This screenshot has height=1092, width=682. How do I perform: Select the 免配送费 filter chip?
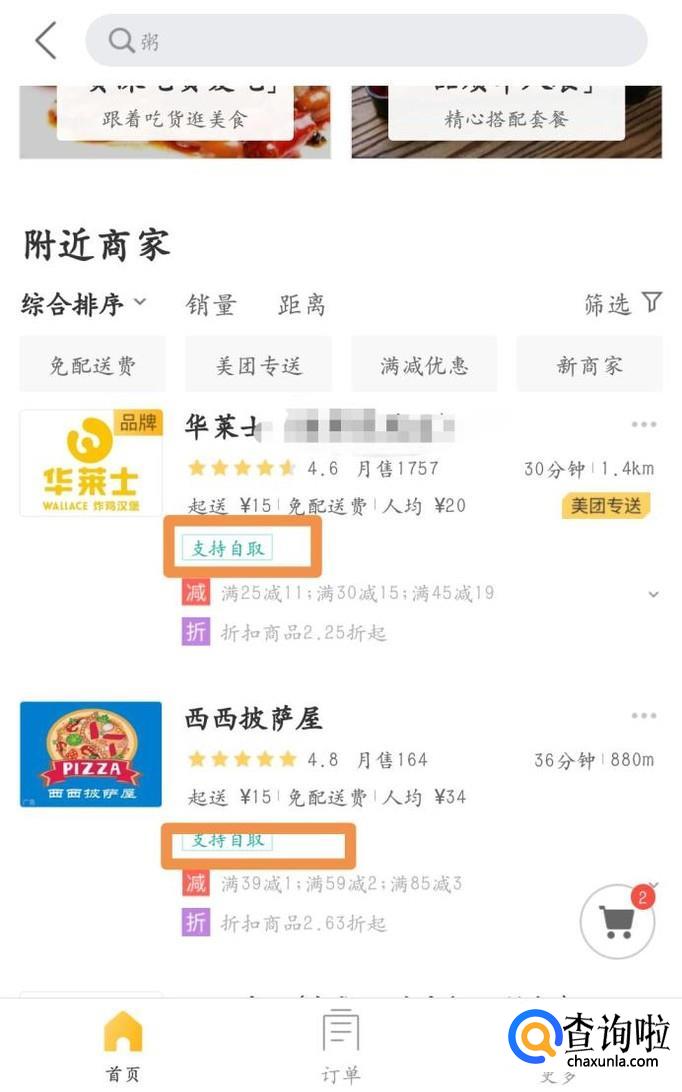[93, 365]
